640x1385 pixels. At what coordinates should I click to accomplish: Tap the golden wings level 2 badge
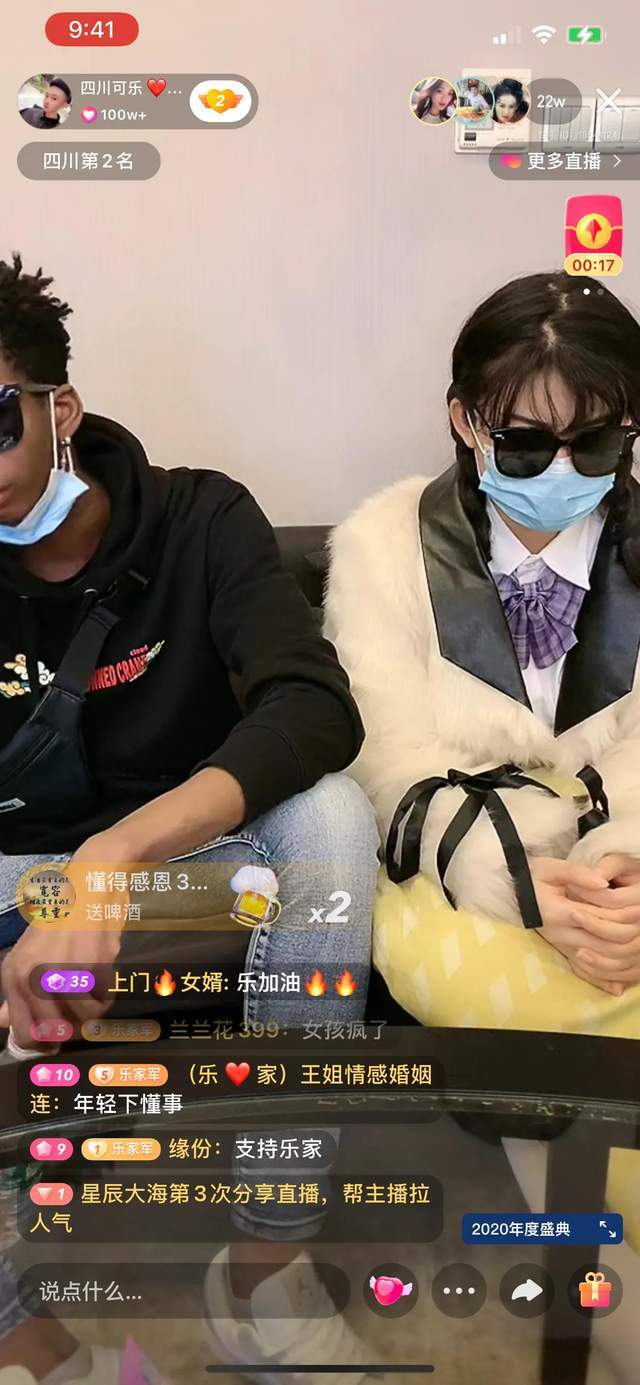[220, 101]
